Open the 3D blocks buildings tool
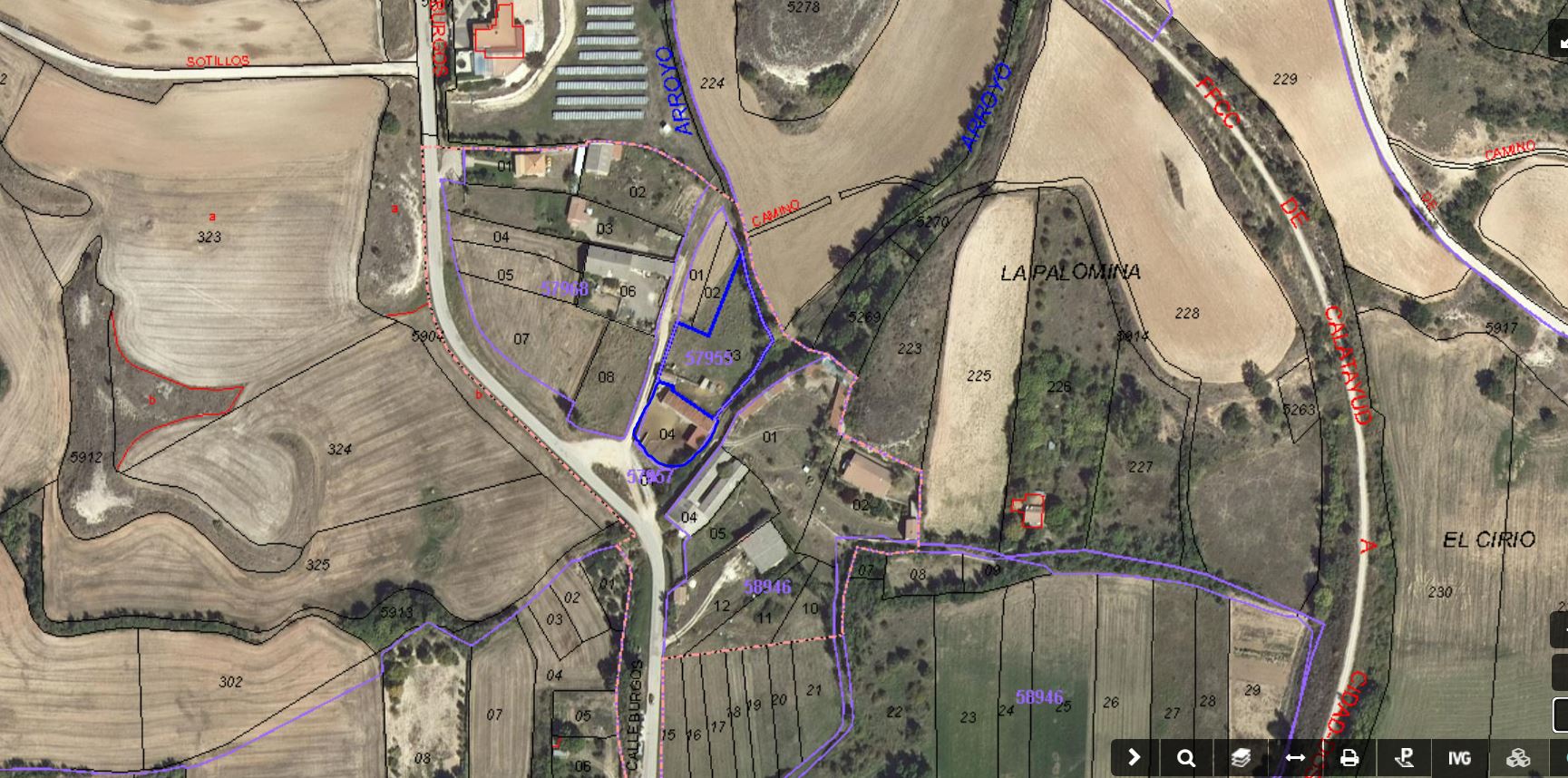1568x778 pixels. 1517,757
